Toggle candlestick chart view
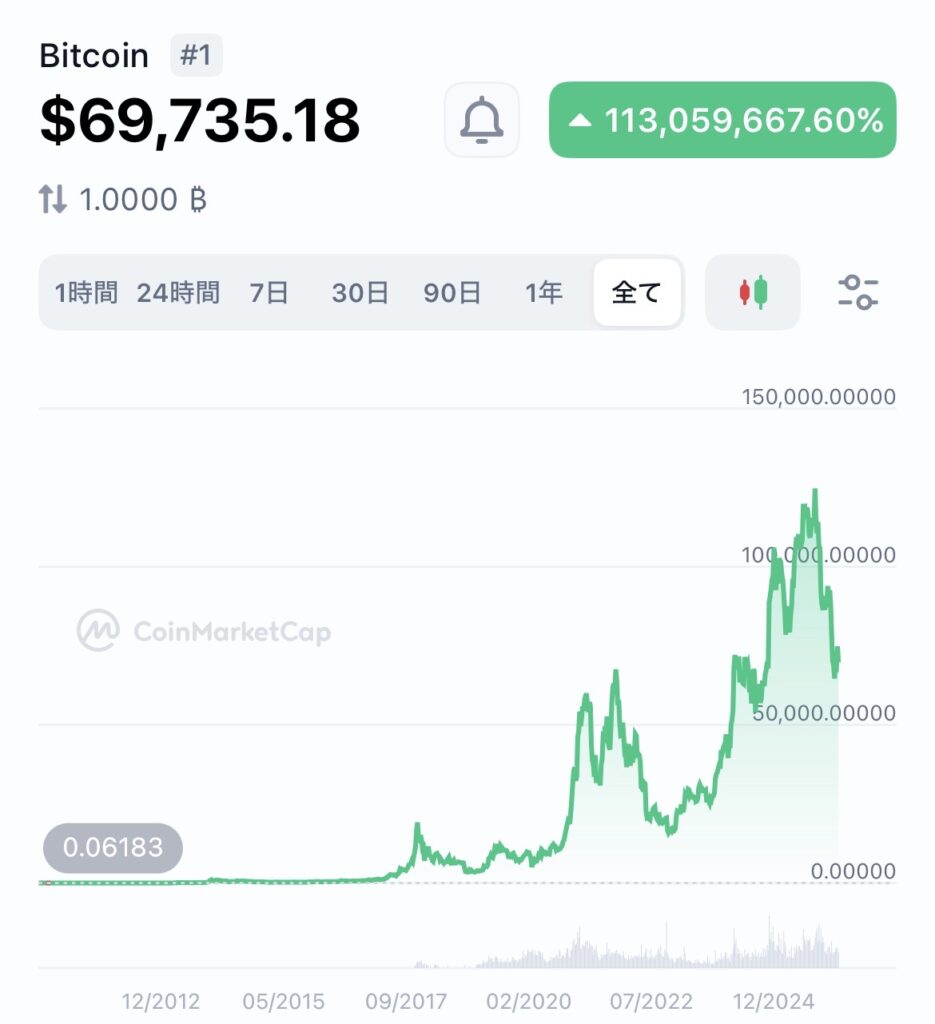Viewport: 935px width, 1024px height. 752,293
